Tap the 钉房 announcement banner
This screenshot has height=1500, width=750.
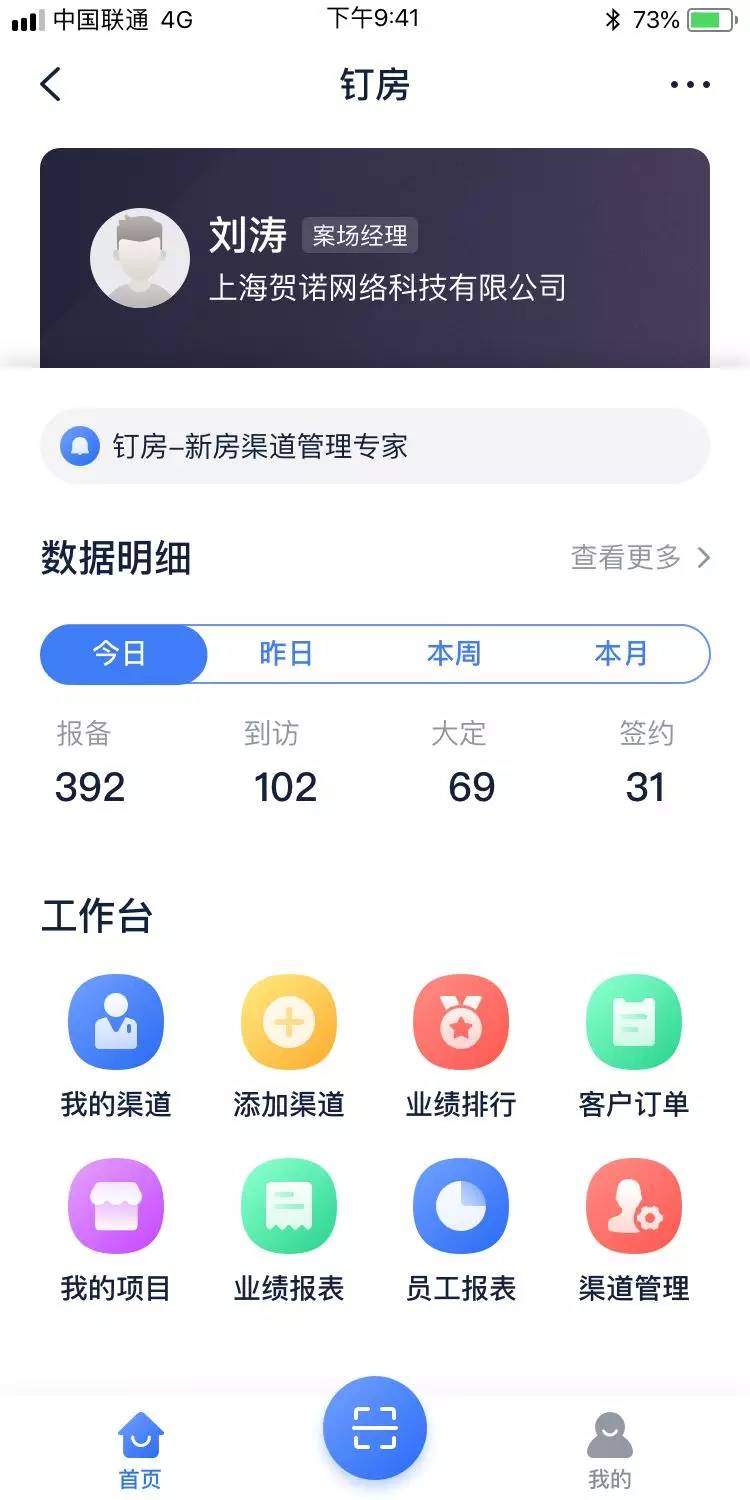click(x=375, y=446)
